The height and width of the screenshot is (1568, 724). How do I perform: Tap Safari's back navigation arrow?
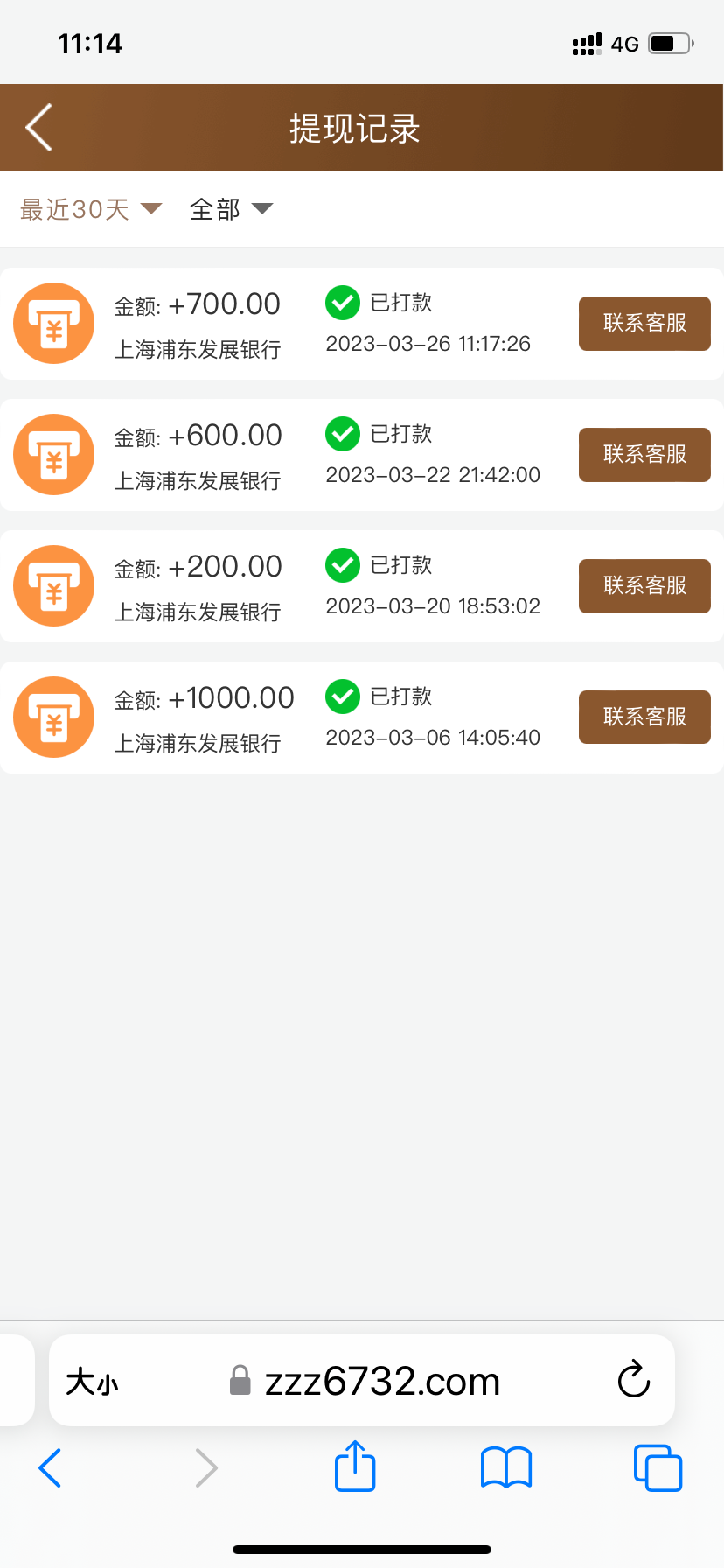(49, 1468)
